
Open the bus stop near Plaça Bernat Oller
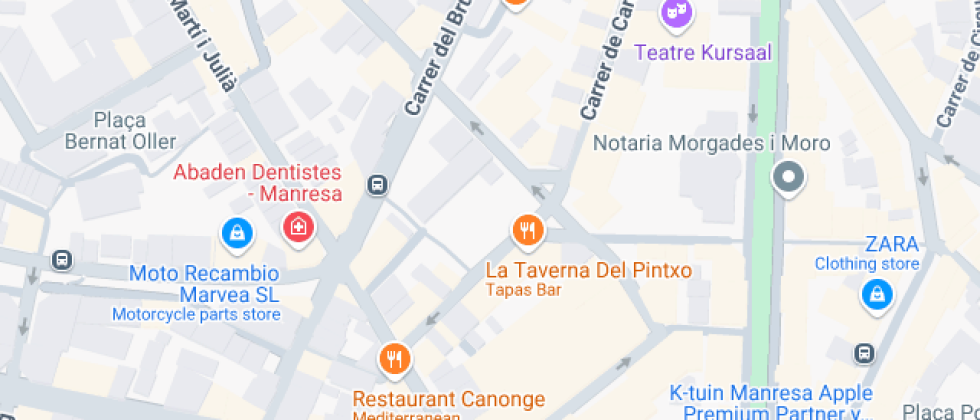coord(62,259)
